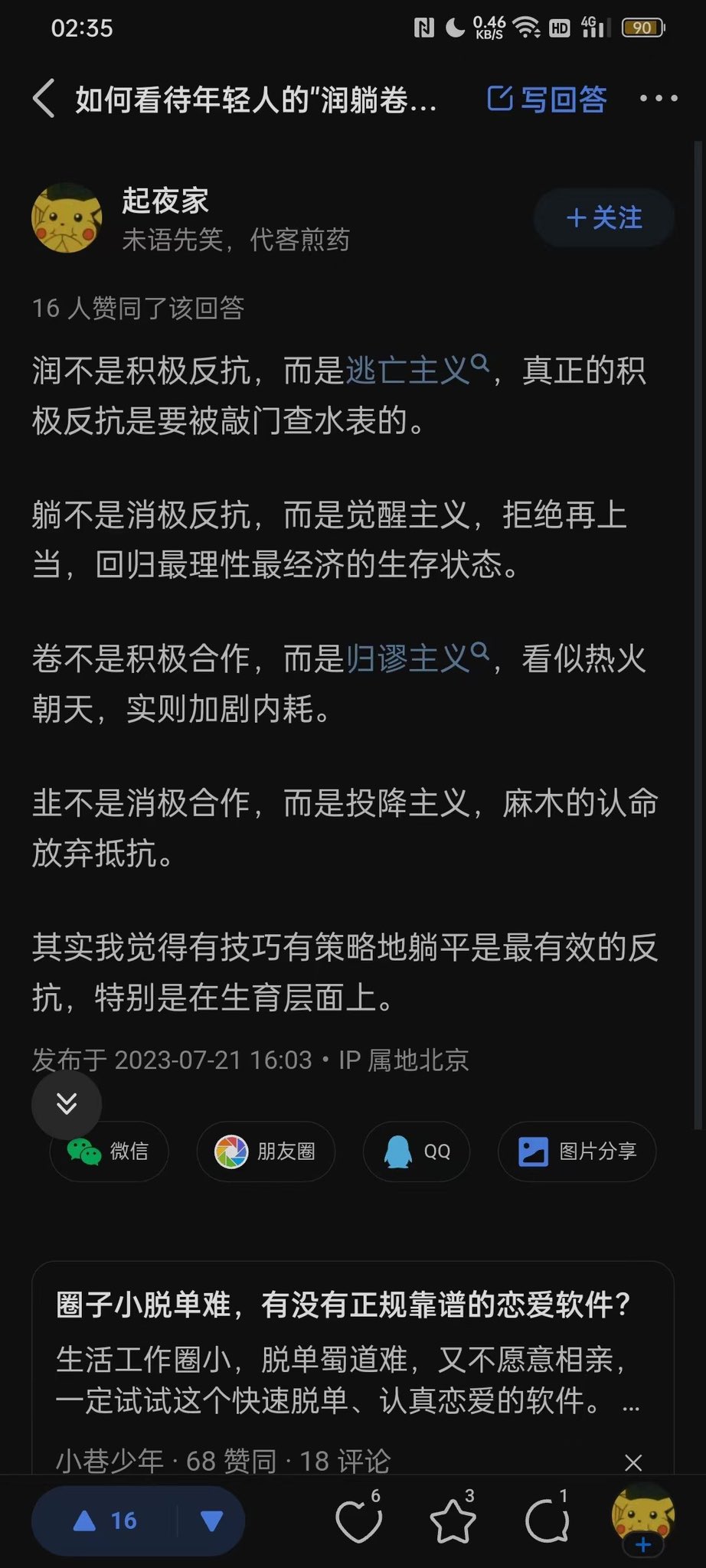Open the three-dot overflow menu
The width and height of the screenshot is (706, 1568).
(x=655, y=98)
